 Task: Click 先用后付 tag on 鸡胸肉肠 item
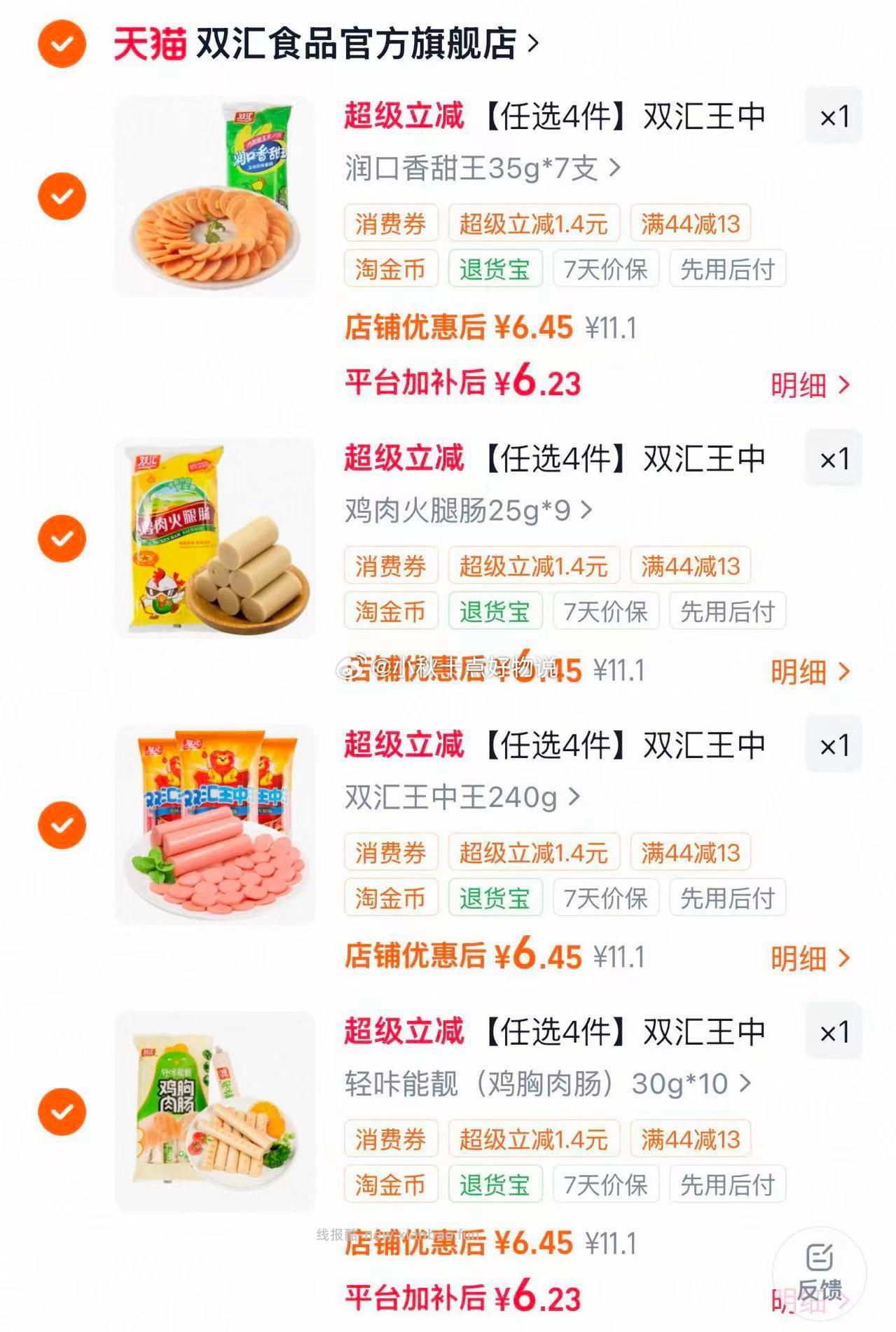pyautogui.click(x=729, y=1184)
